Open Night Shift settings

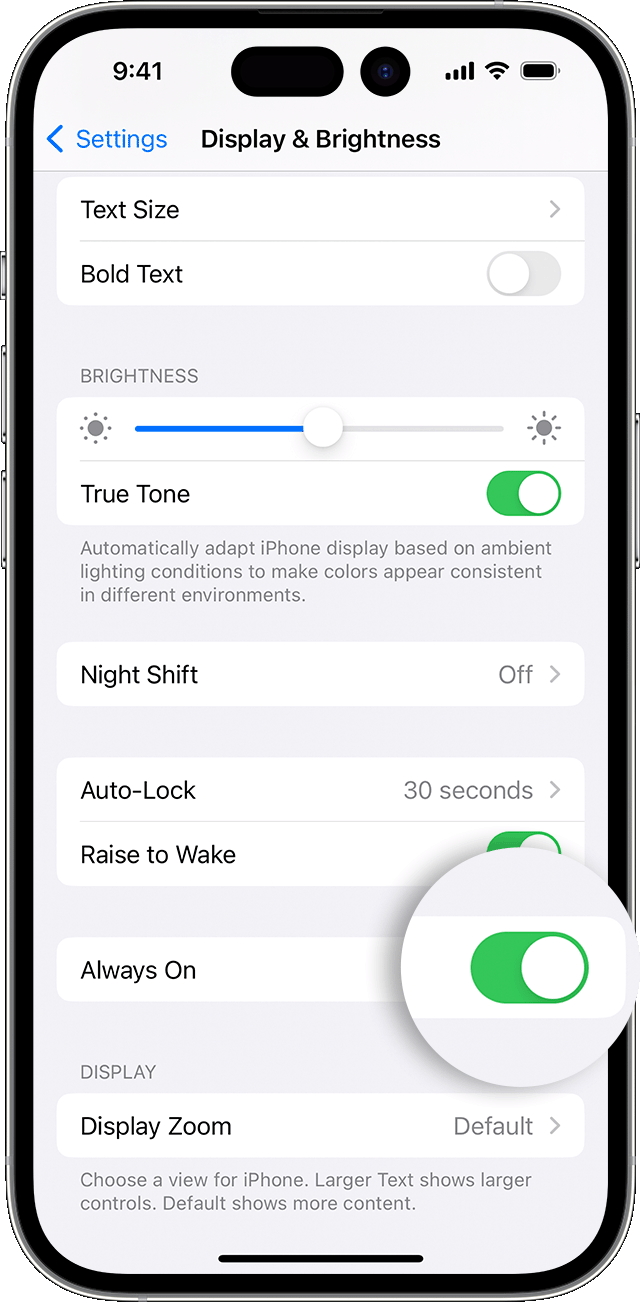[x=320, y=675]
